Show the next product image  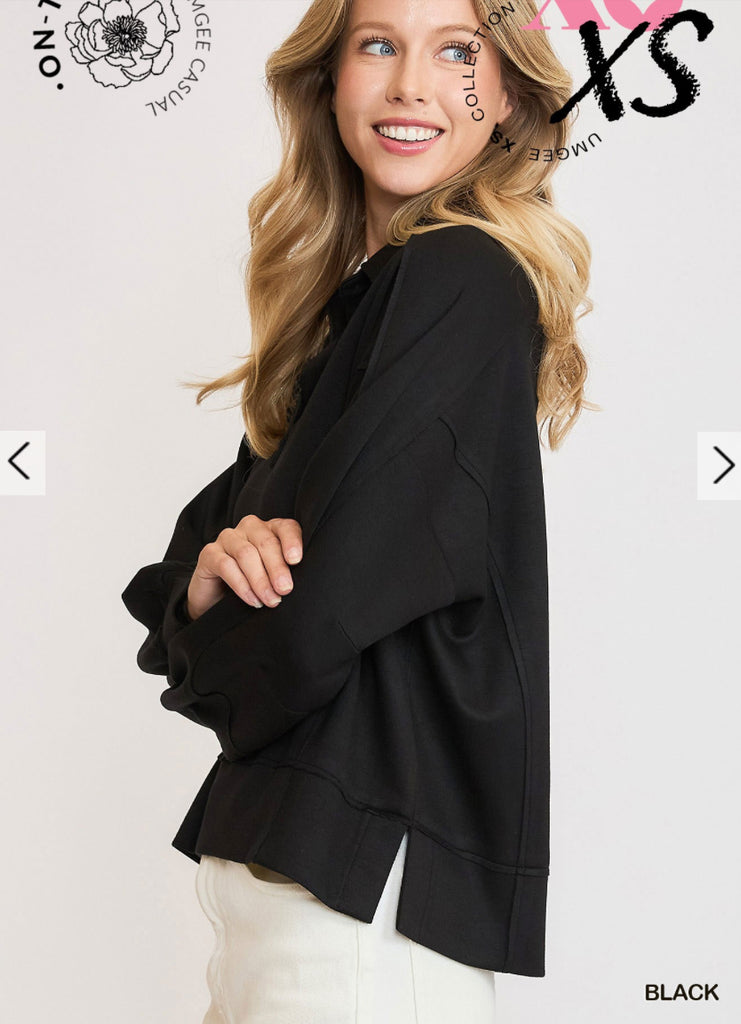(720, 465)
